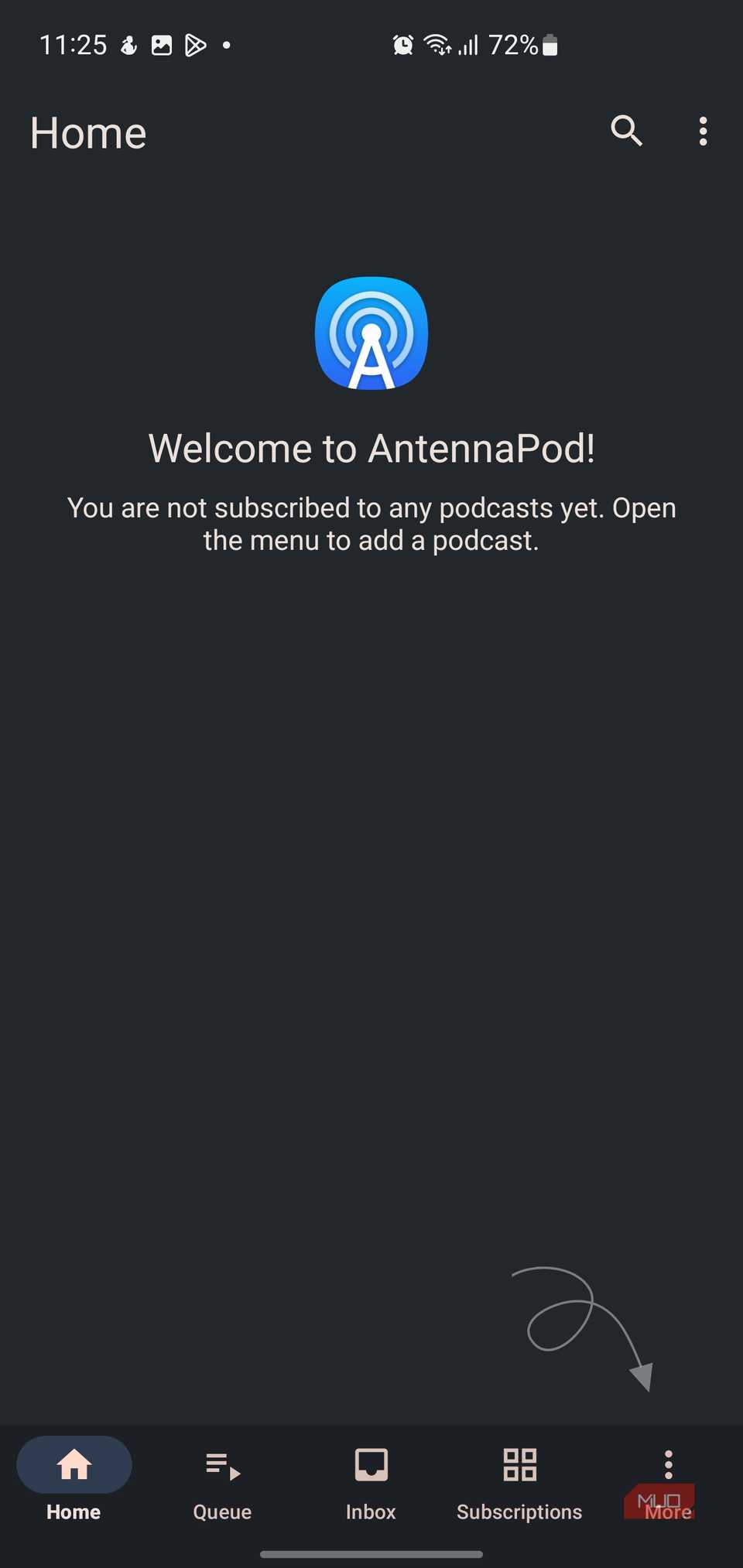743x1568 pixels.
Task: Open the More menu in bottom navigation
Action: click(x=668, y=1479)
